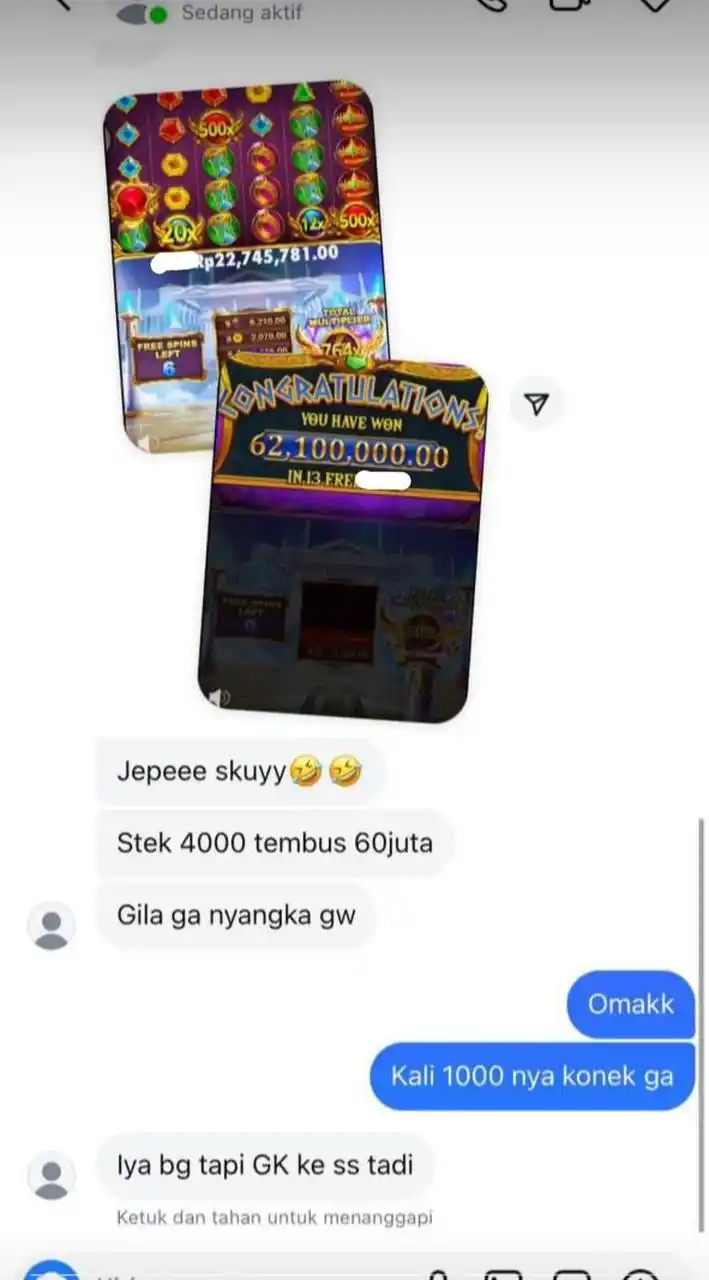Image resolution: width=709 pixels, height=1280 pixels.
Task: Focus the message text field
Action: [250, 1275]
